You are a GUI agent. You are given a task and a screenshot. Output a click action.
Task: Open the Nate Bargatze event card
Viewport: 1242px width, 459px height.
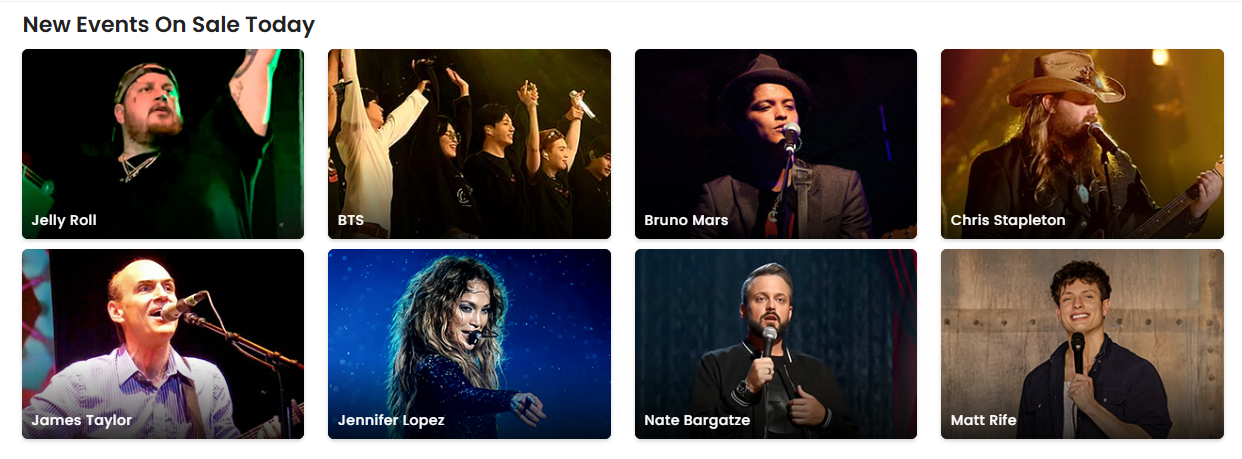click(775, 343)
